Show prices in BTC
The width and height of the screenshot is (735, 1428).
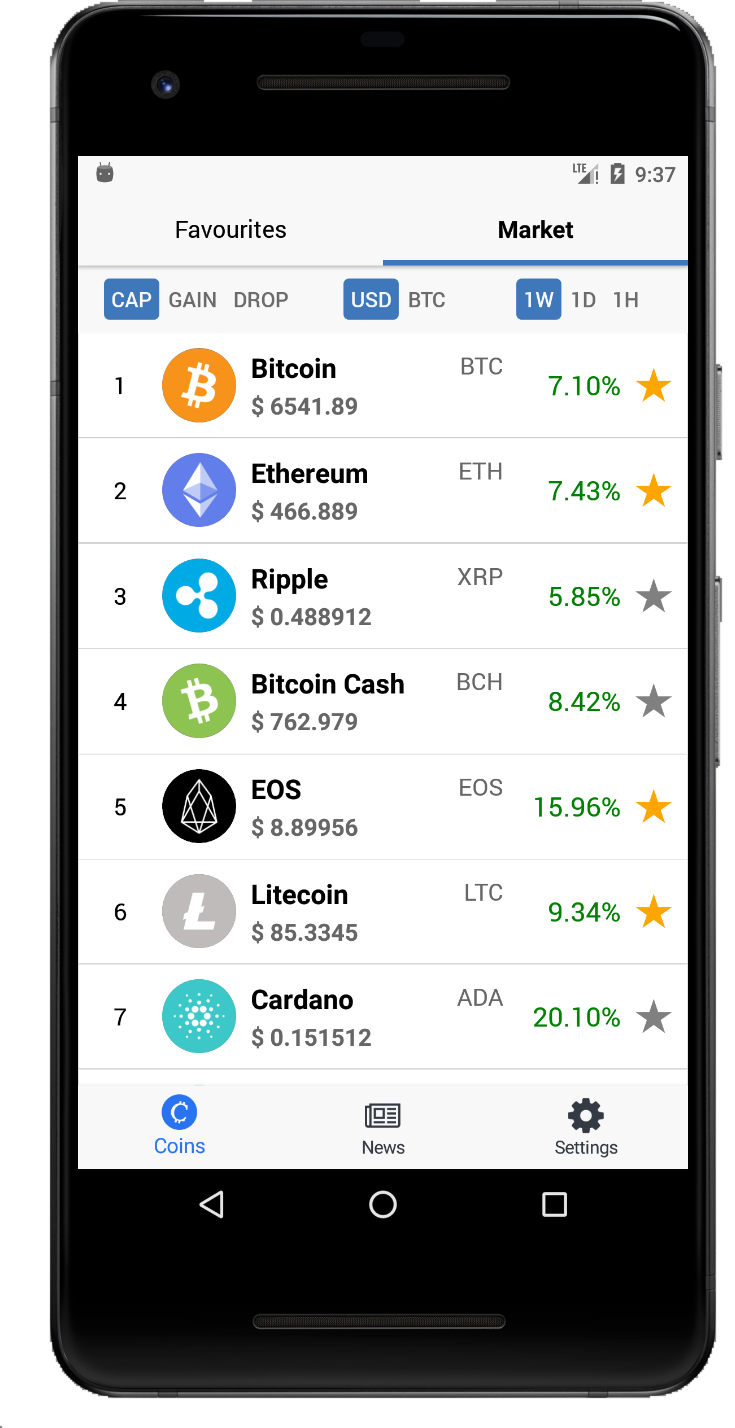[x=427, y=300]
